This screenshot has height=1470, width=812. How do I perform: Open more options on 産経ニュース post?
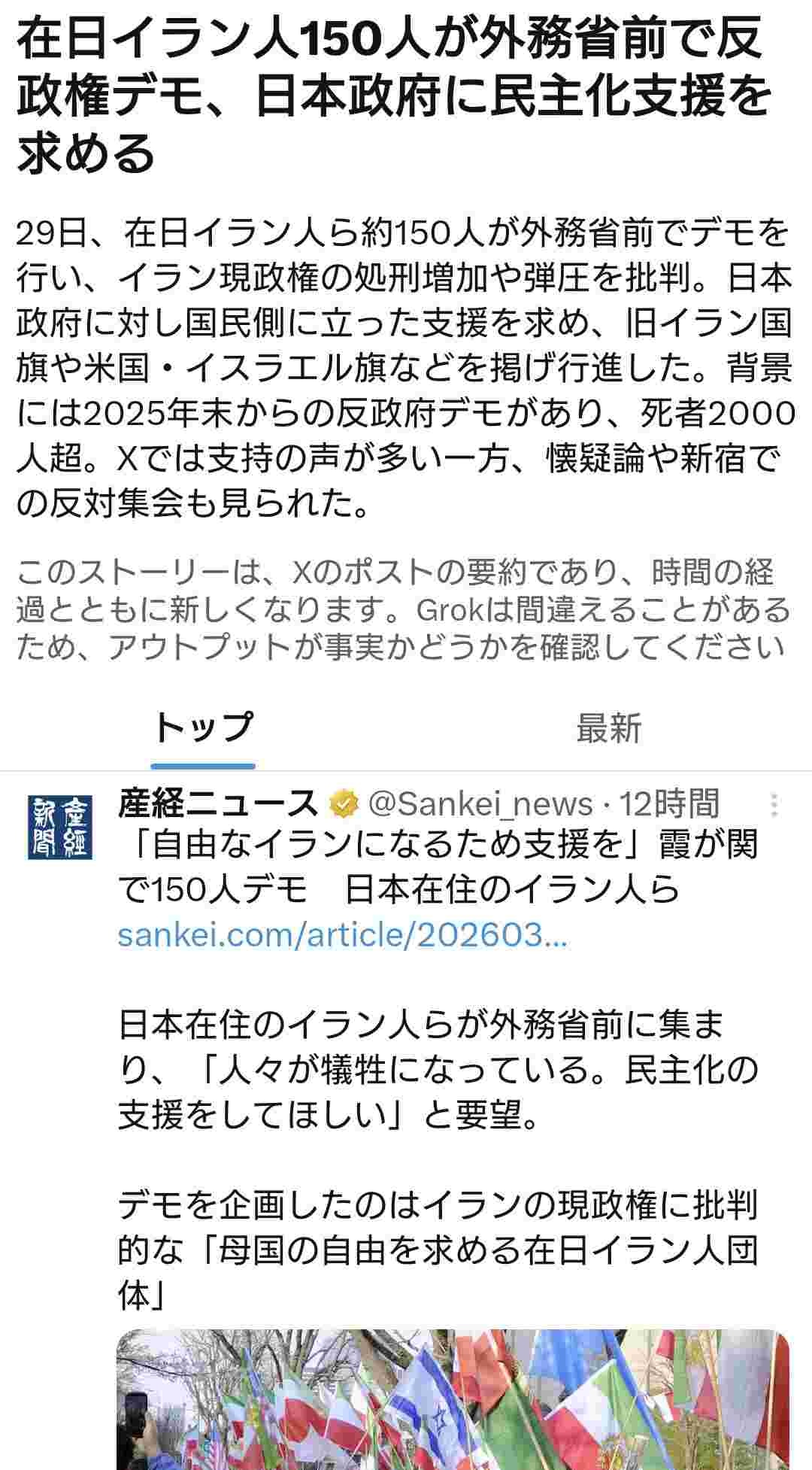pyautogui.click(x=774, y=805)
